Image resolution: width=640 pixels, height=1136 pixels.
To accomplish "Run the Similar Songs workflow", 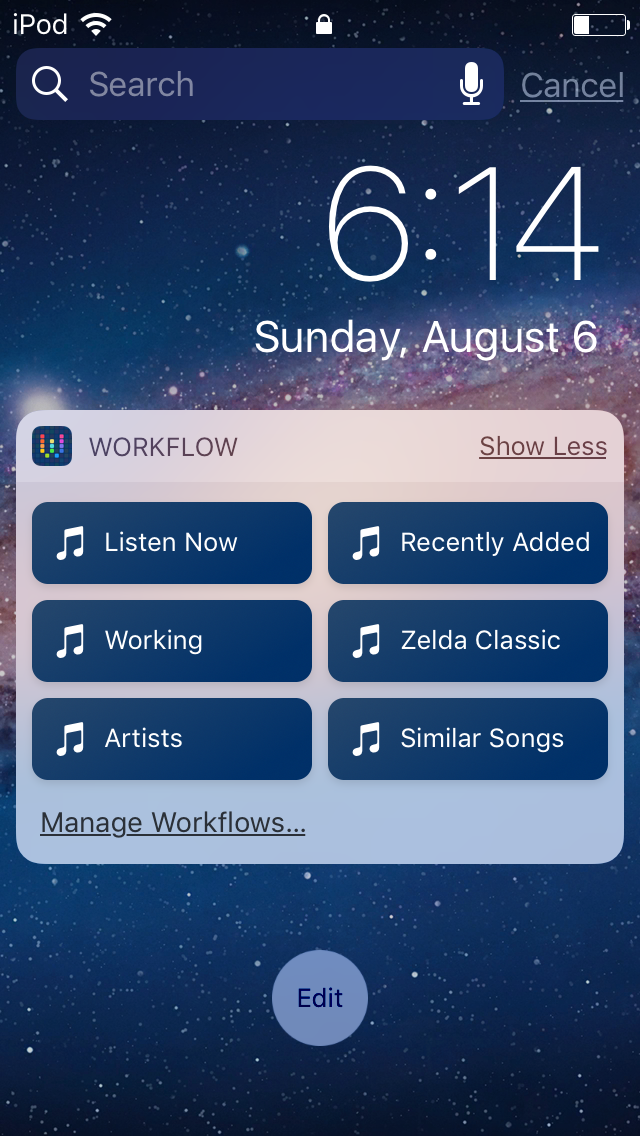I will pos(468,739).
